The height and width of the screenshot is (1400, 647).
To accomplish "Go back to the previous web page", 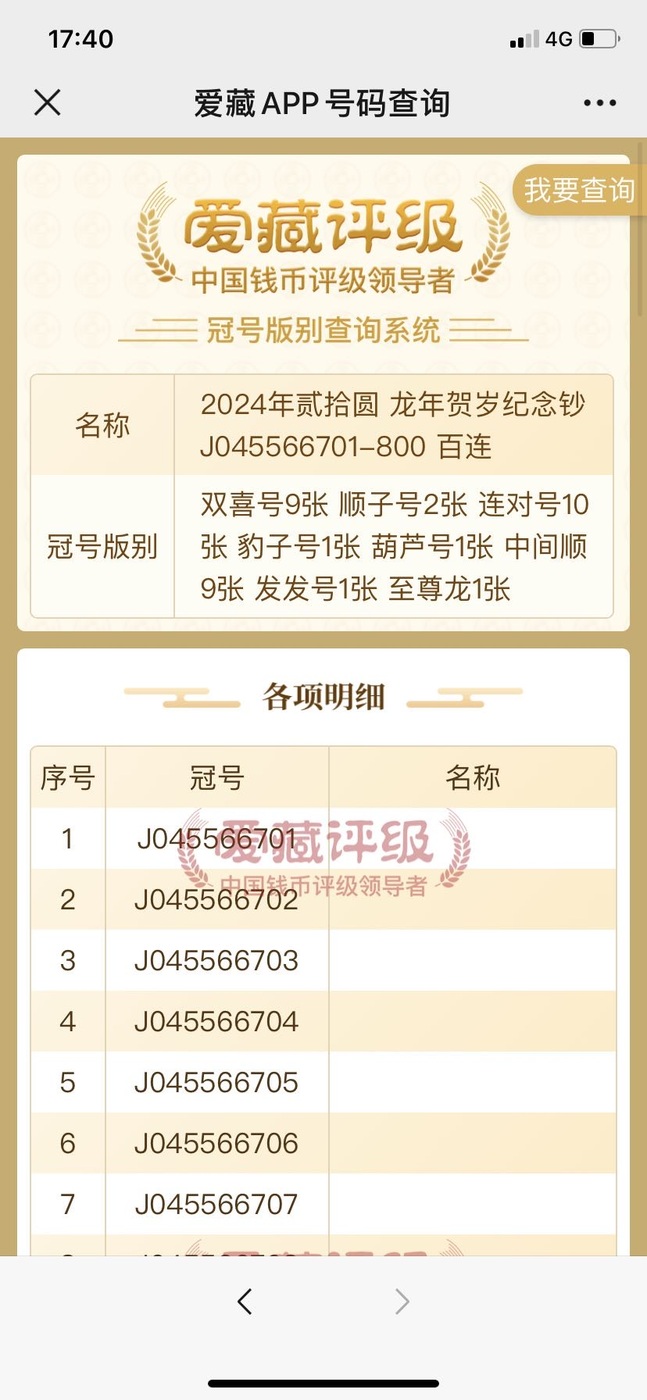I will 245,1301.
